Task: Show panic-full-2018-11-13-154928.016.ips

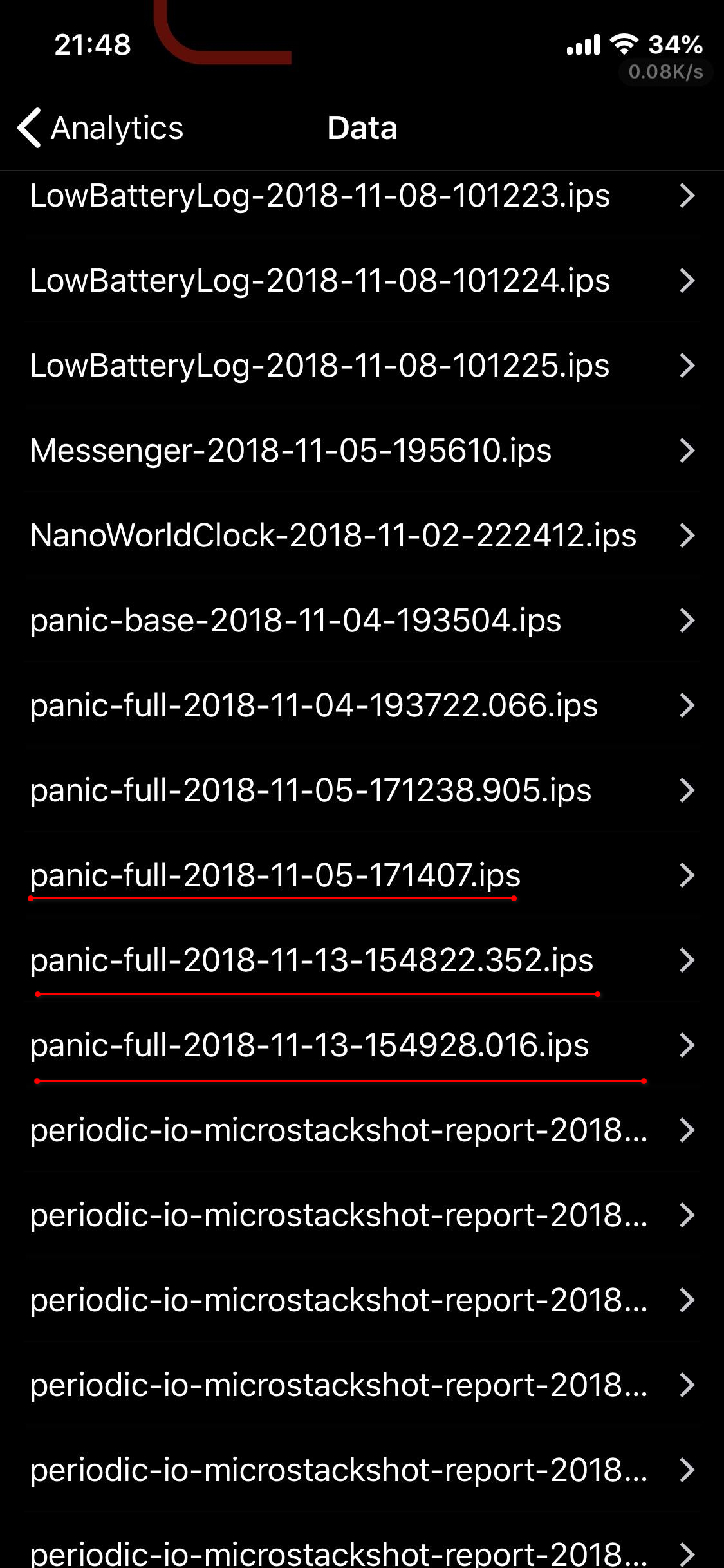Action: pos(309,1045)
